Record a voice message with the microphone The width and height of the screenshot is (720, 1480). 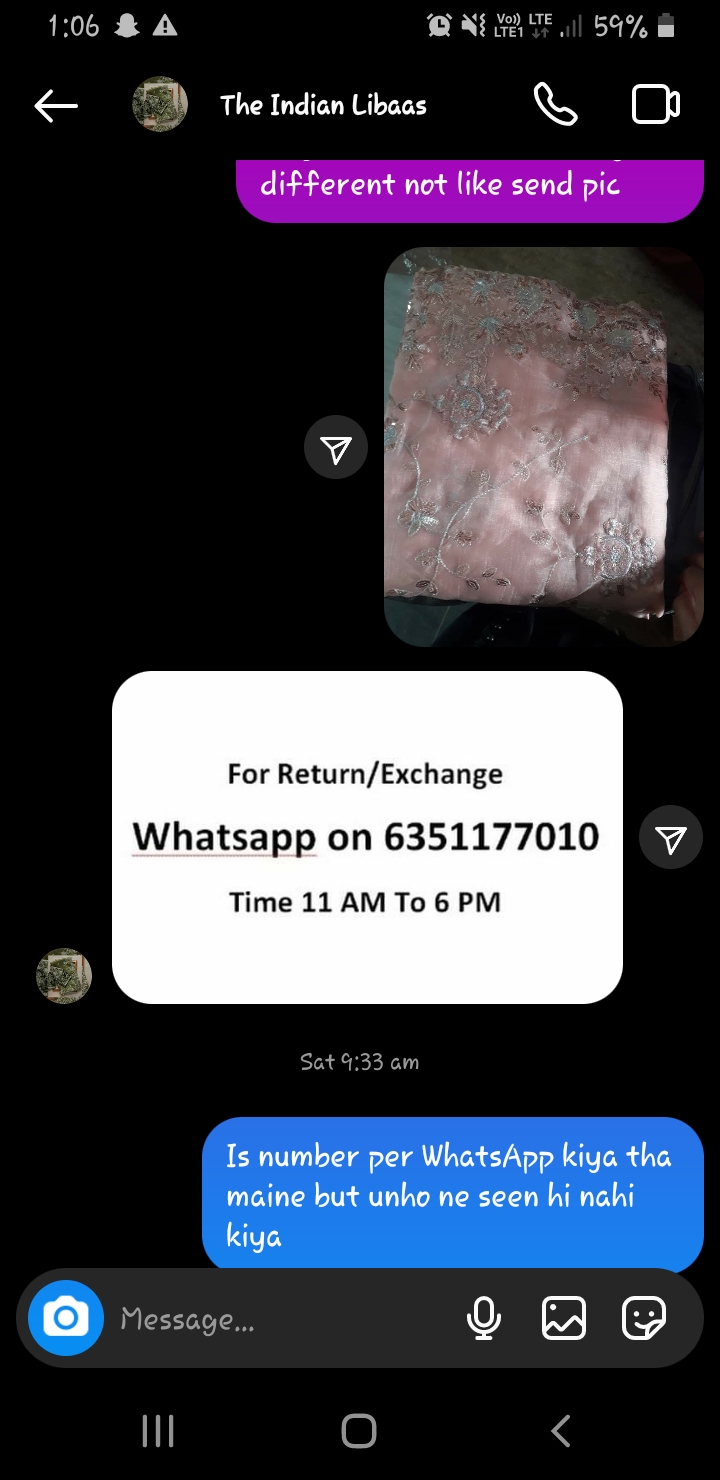click(484, 1319)
